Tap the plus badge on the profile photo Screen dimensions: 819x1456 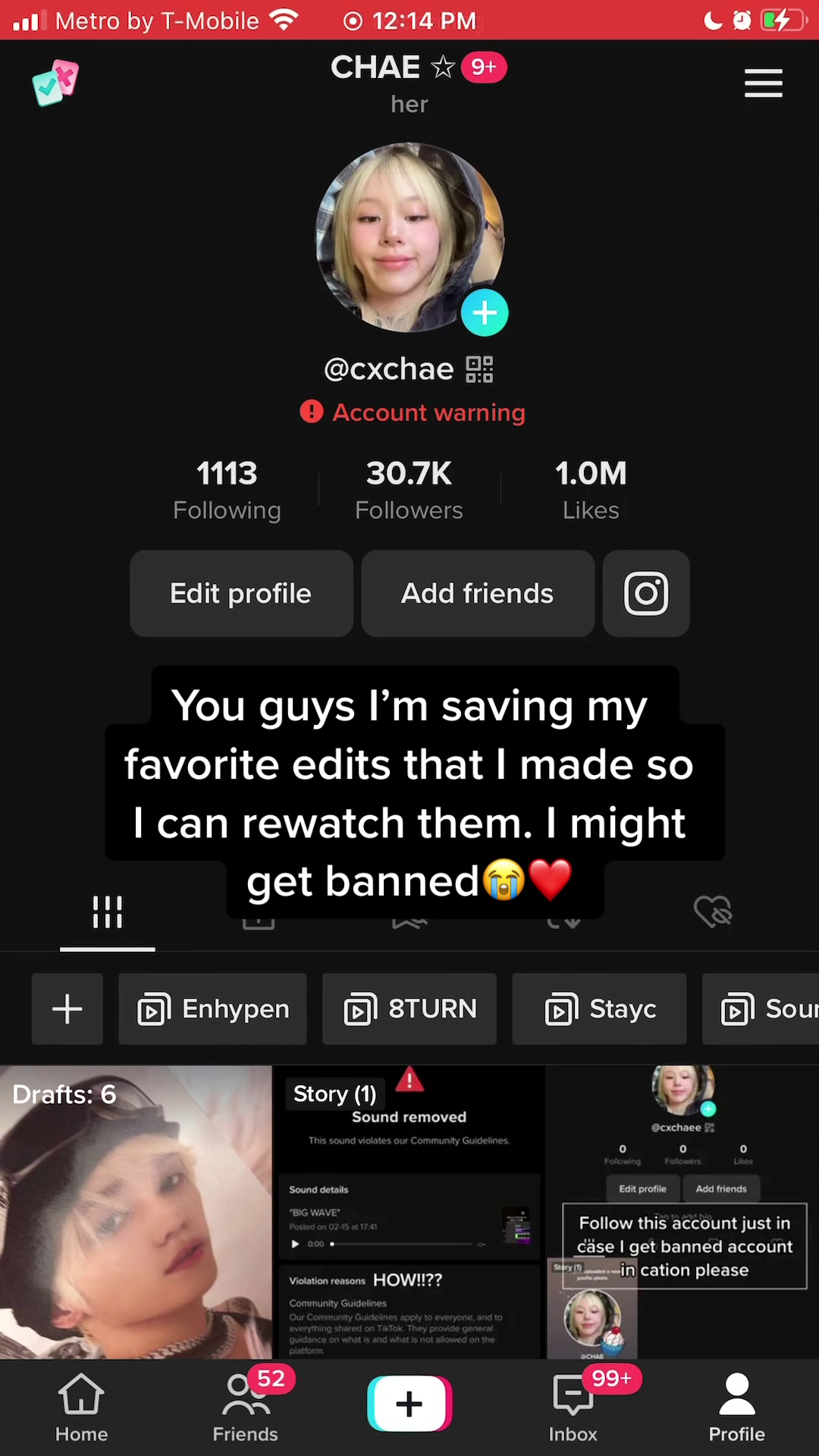click(x=485, y=312)
